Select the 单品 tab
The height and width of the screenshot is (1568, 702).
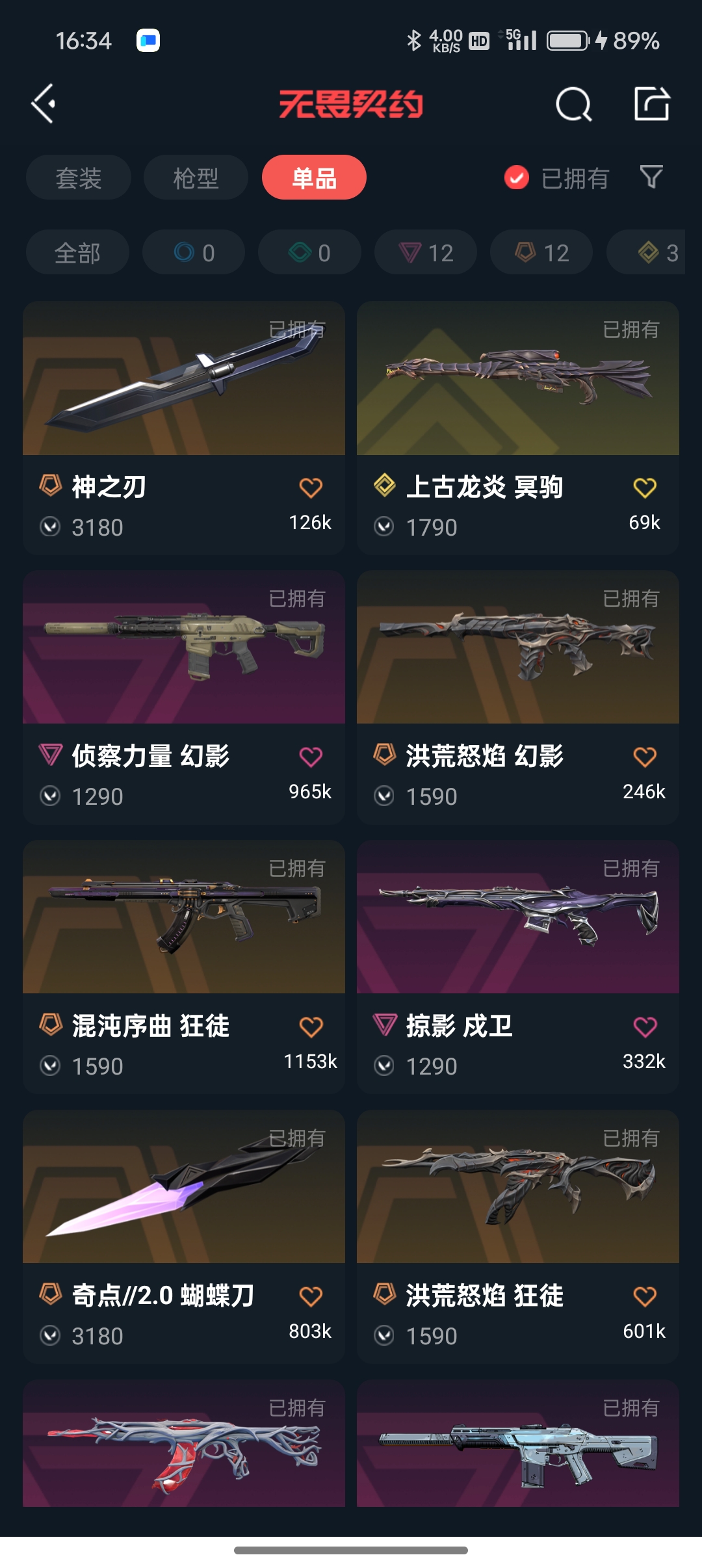pyautogui.click(x=314, y=177)
